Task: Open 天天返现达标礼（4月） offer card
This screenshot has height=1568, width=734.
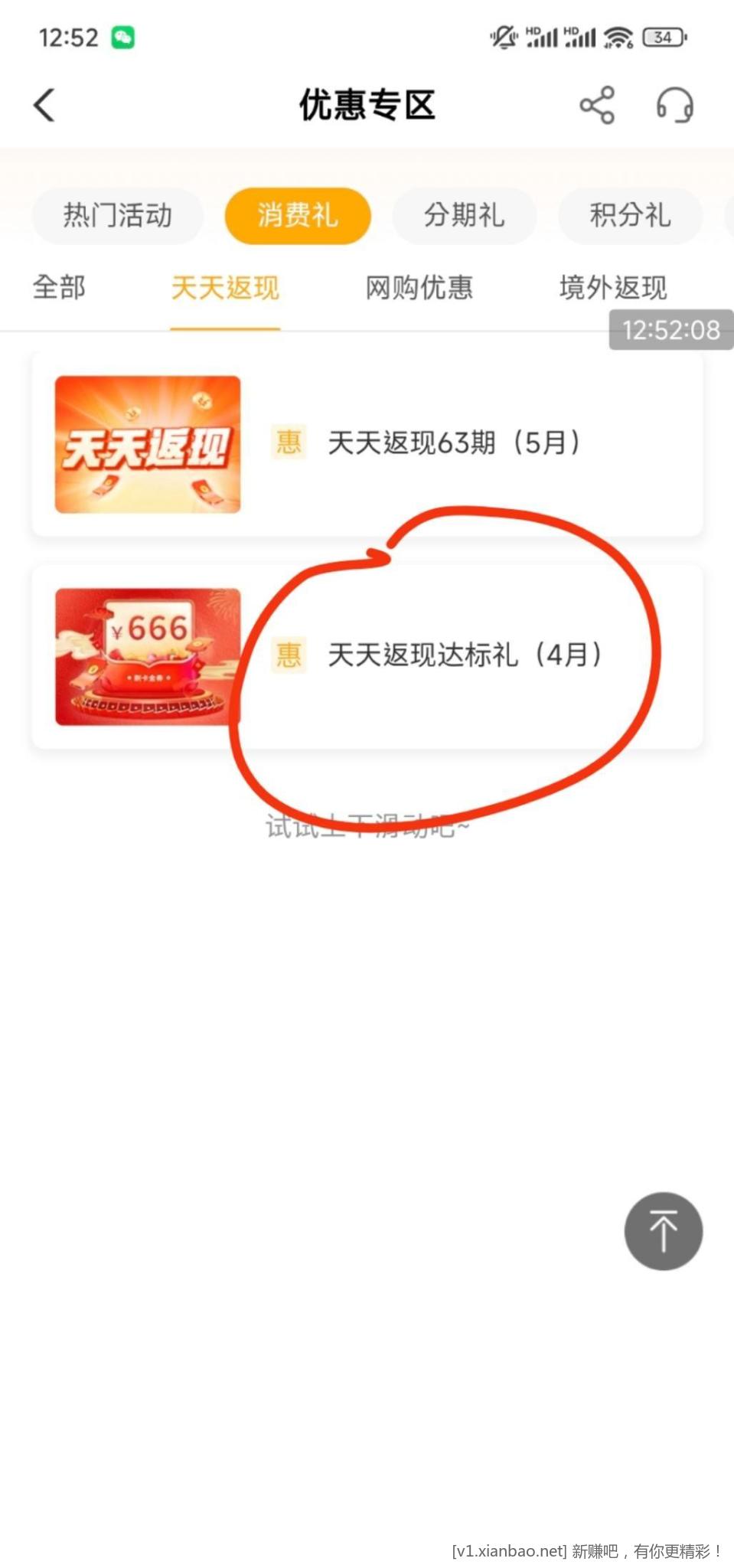Action: 367,656
